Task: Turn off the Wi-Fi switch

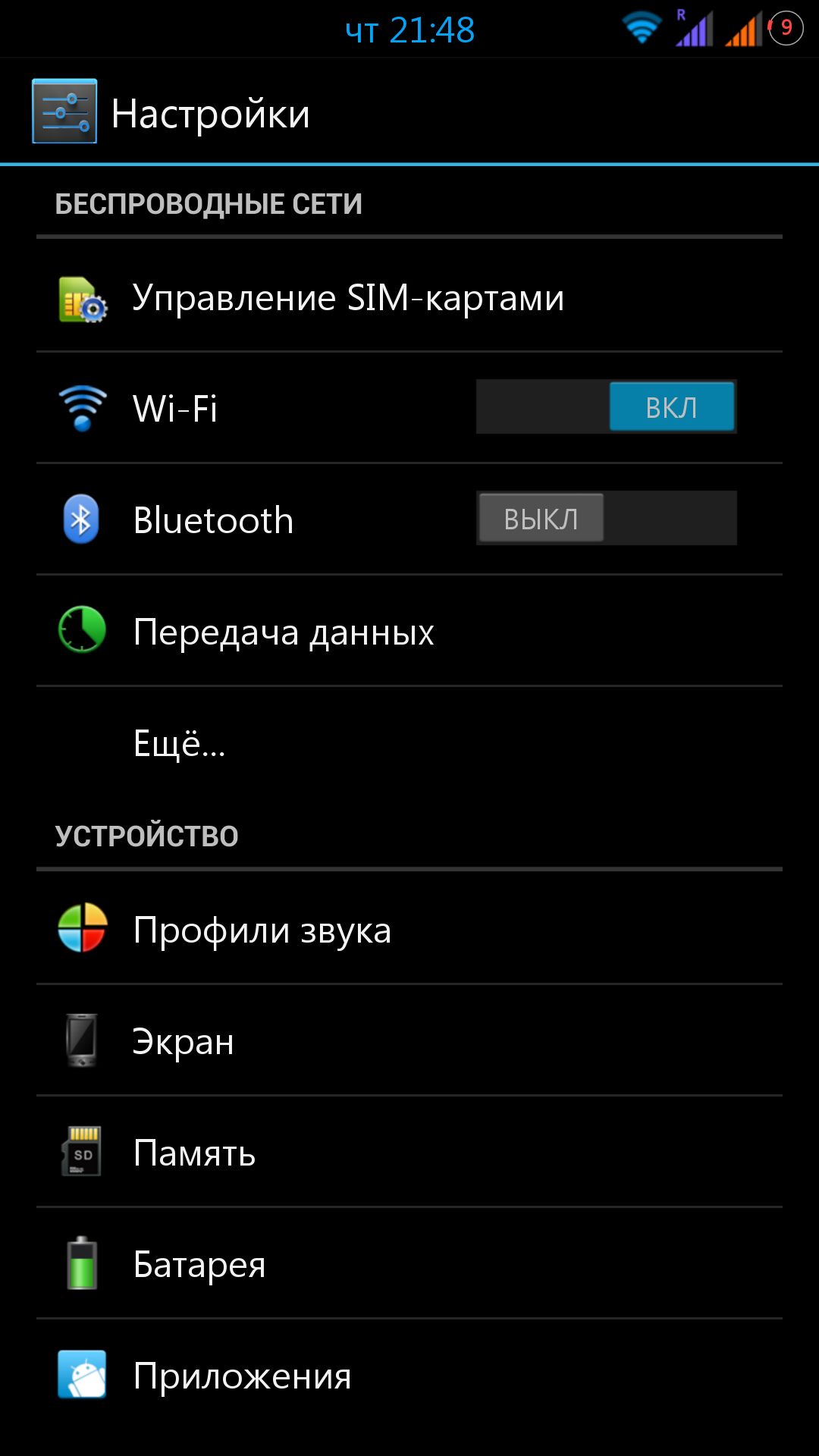Action: (606, 406)
